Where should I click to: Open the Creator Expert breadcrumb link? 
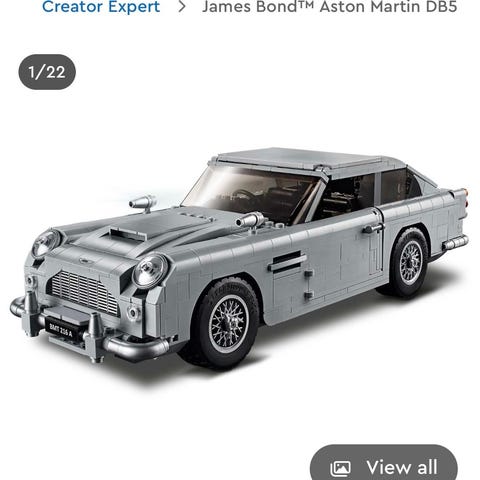(101, 7)
